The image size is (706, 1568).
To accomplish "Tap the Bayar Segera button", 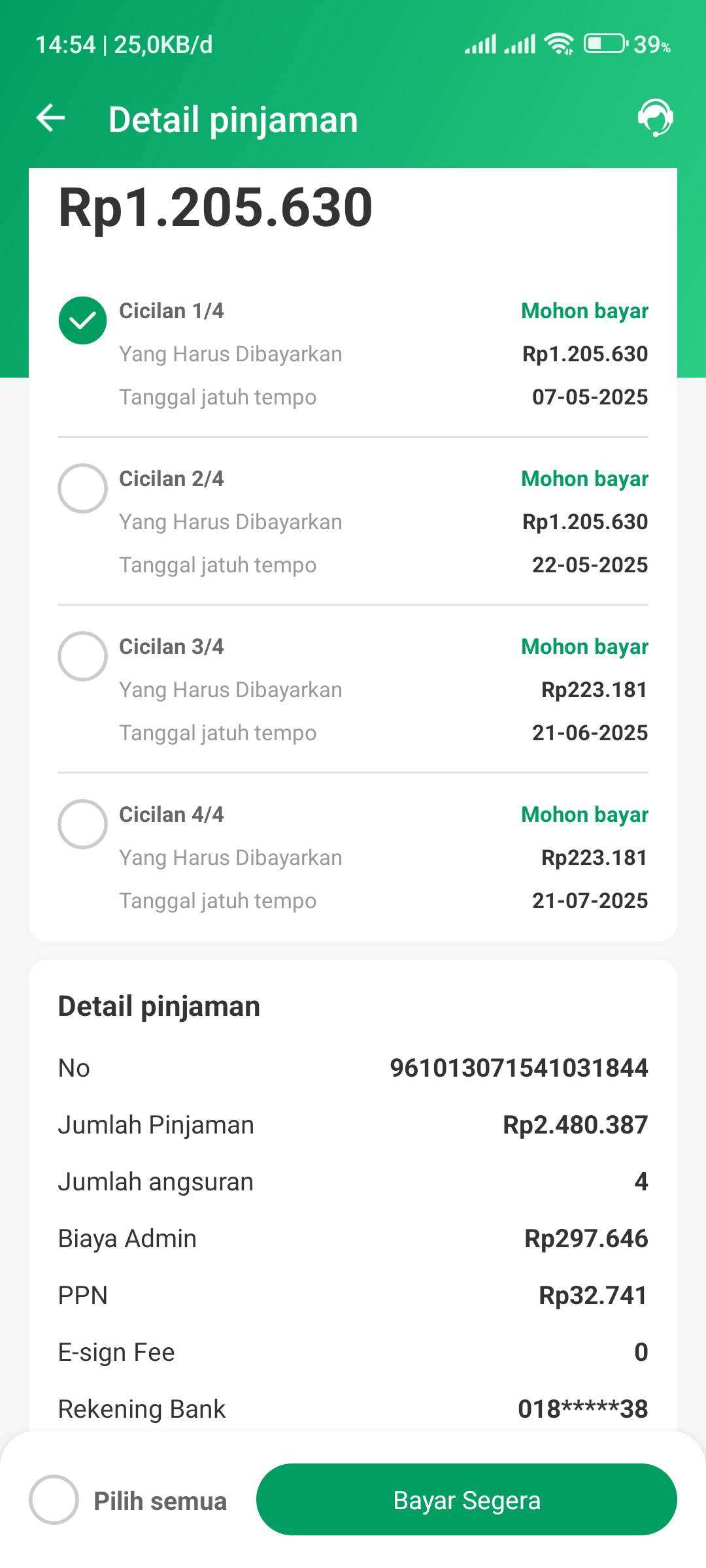I will tap(467, 1499).
